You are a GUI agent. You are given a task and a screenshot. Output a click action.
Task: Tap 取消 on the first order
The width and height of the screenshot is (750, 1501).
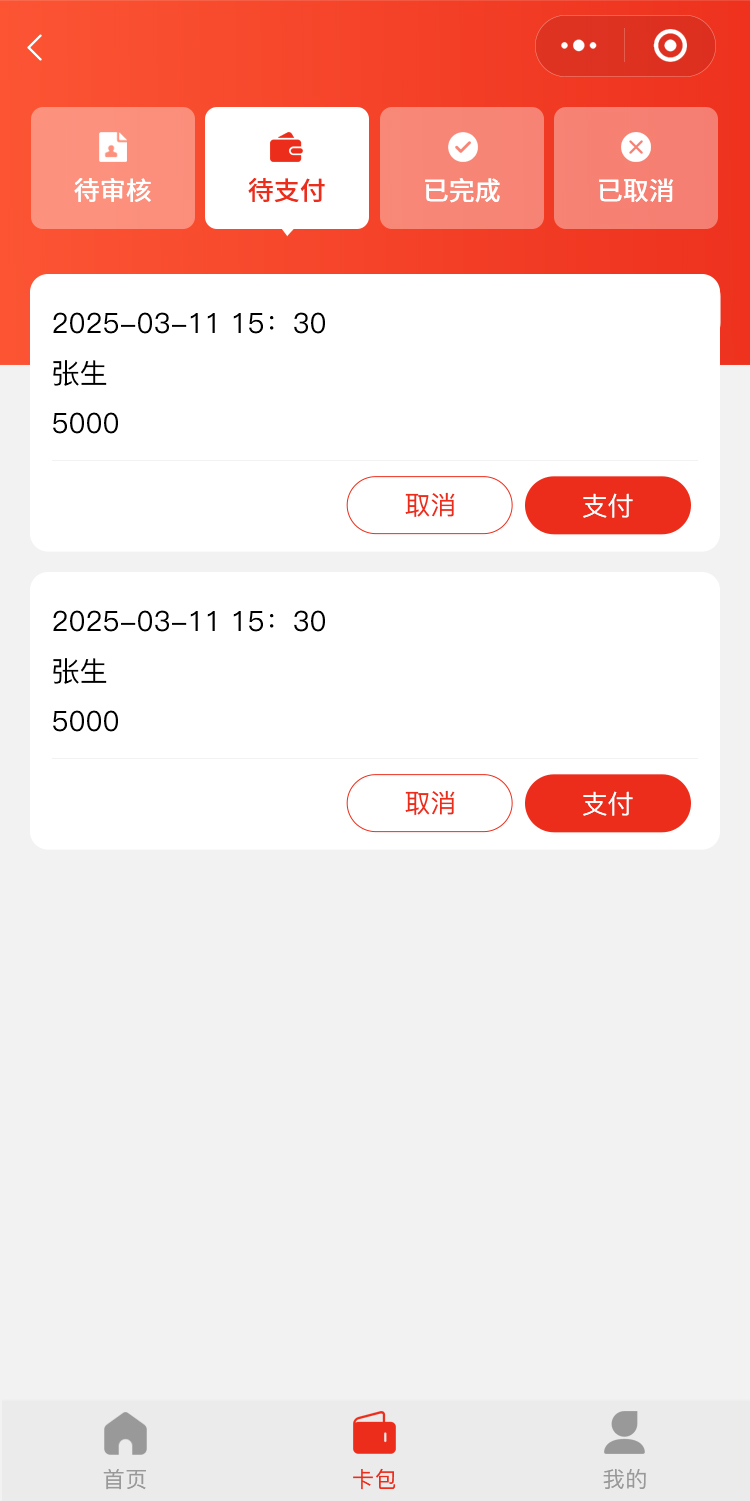tap(430, 505)
